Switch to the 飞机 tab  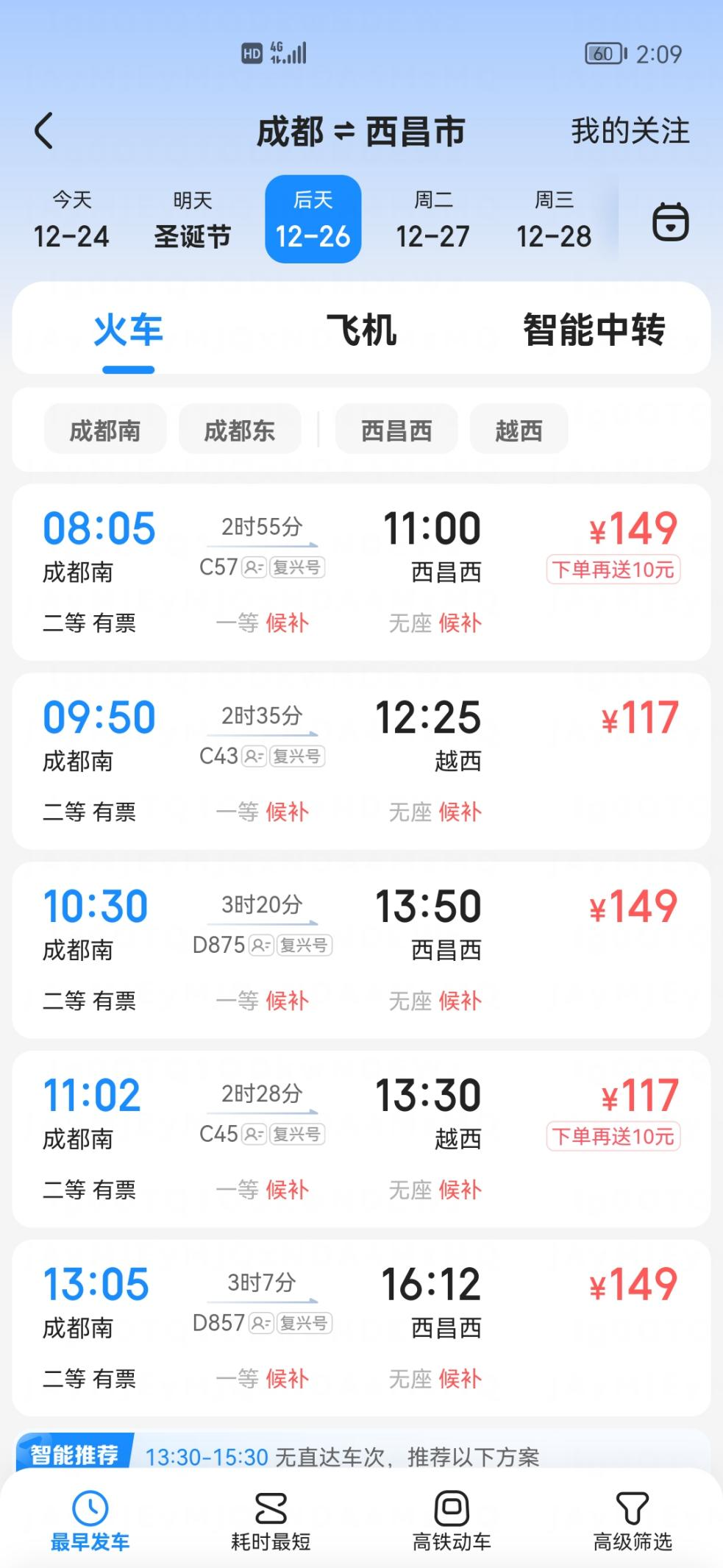[x=361, y=330]
